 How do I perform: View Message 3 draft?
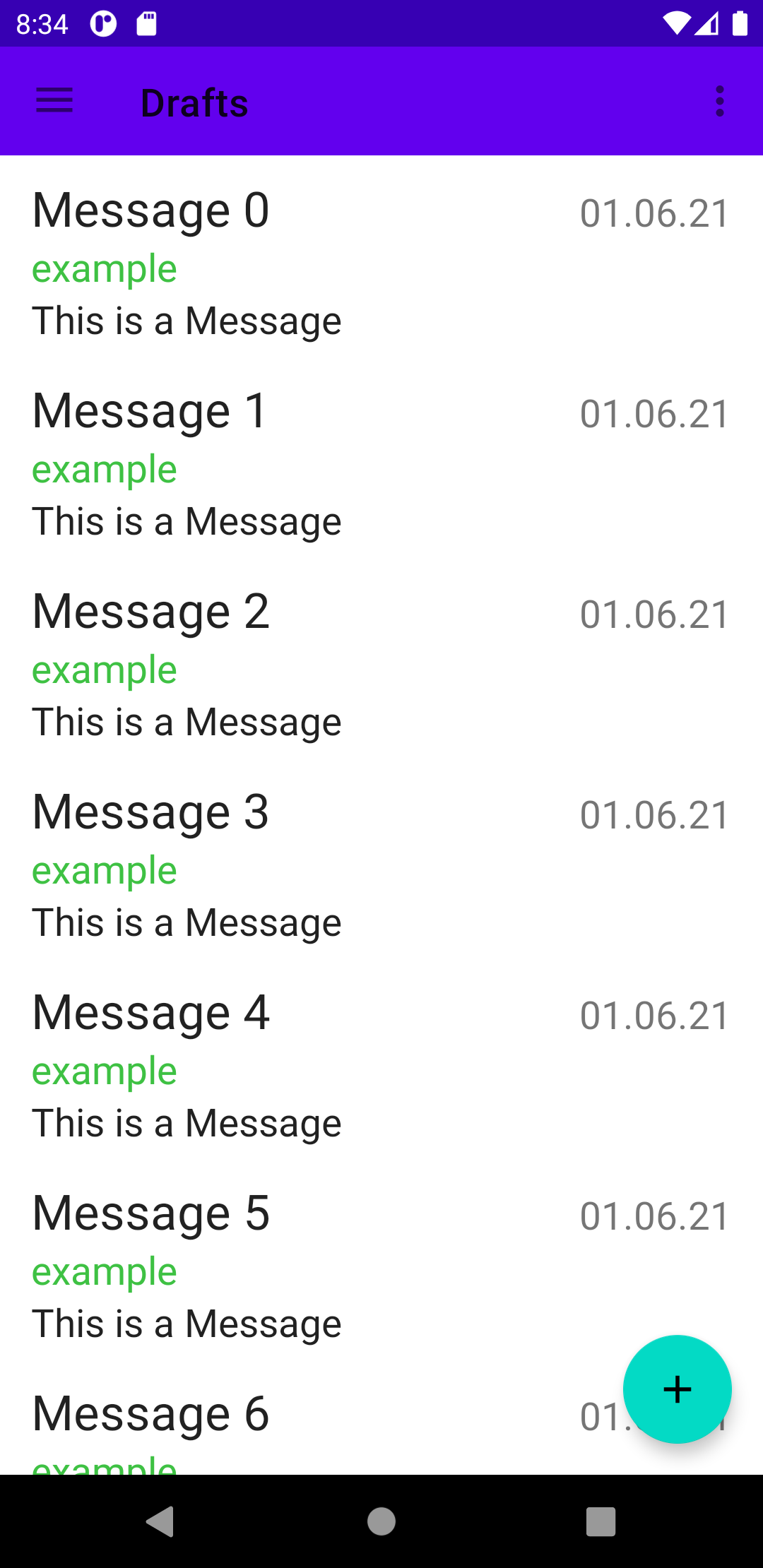tap(283, 865)
